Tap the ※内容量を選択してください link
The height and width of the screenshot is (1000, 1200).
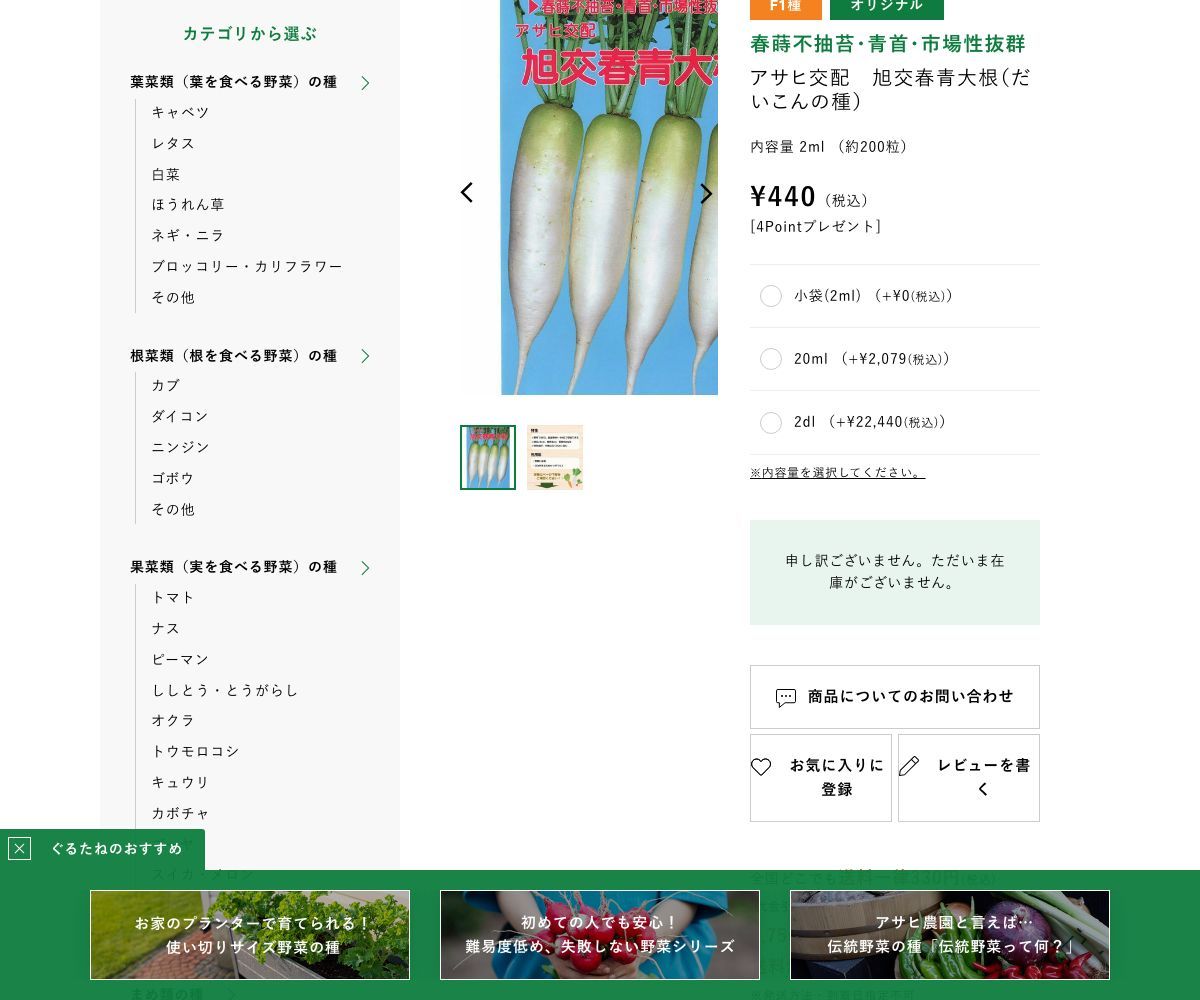point(837,472)
